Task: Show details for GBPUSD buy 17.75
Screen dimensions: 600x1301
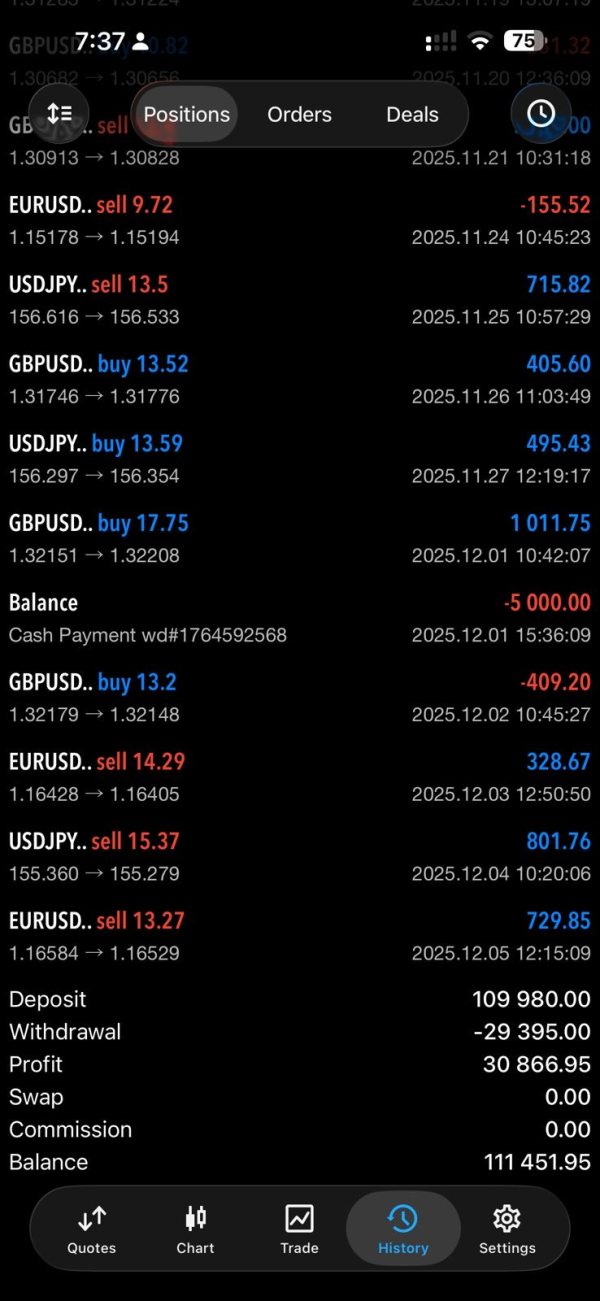Action: pyautogui.click(x=300, y=539)
